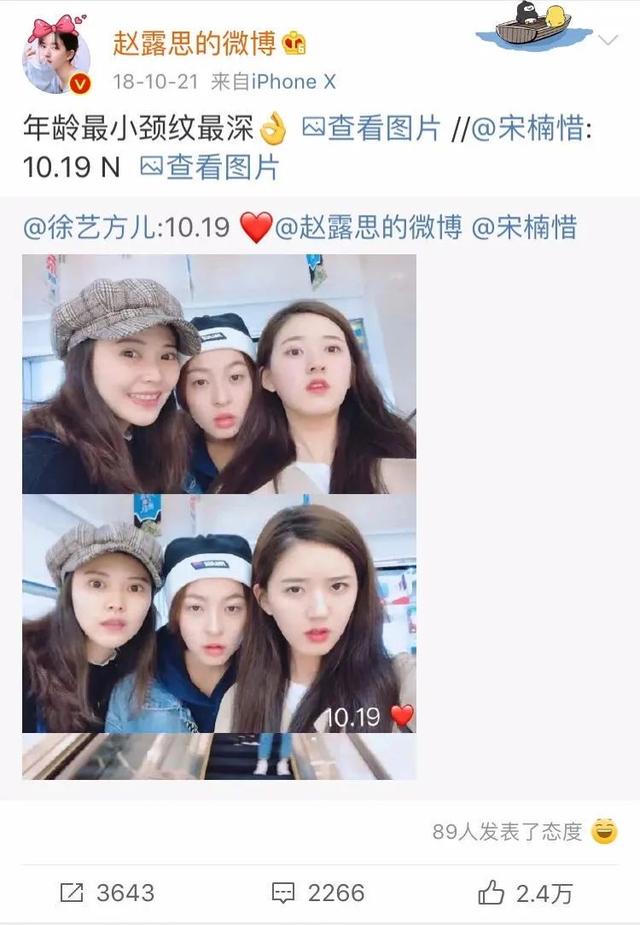Like the post with 2.4万 likes
This screenshot has width=640, height=925.
(528, 892)
